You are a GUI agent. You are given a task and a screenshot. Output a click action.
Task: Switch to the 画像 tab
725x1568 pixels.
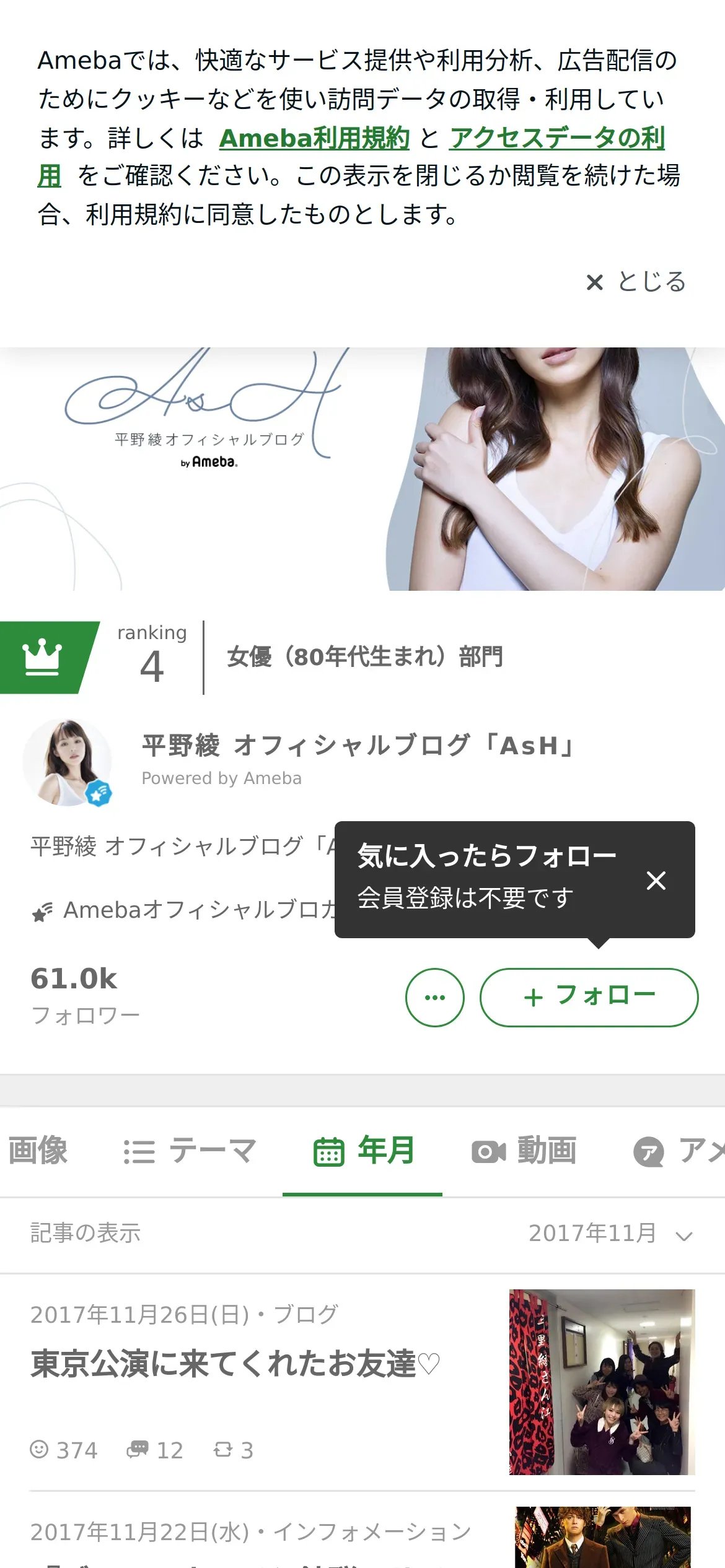point(37,1151)
